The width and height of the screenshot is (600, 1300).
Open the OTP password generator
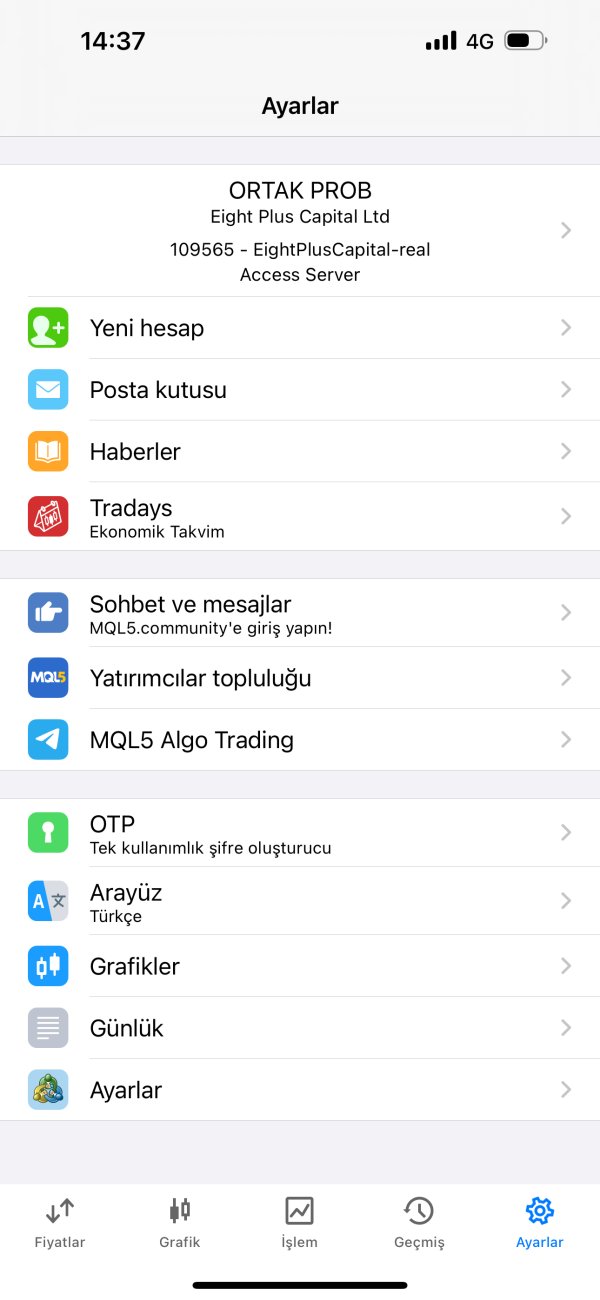click(300, 833)
